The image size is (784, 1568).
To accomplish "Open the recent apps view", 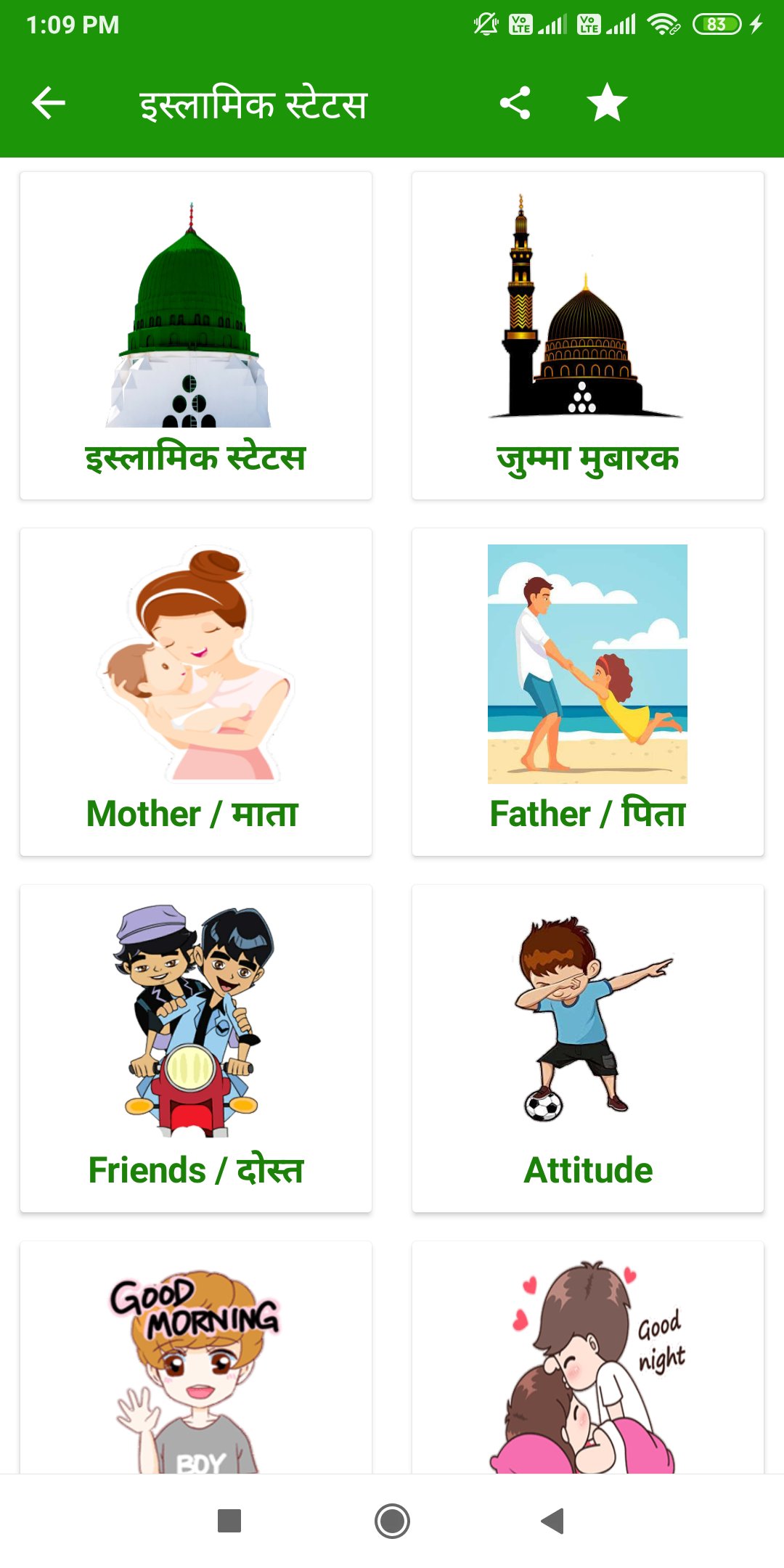I will (x=229, y=1521).
